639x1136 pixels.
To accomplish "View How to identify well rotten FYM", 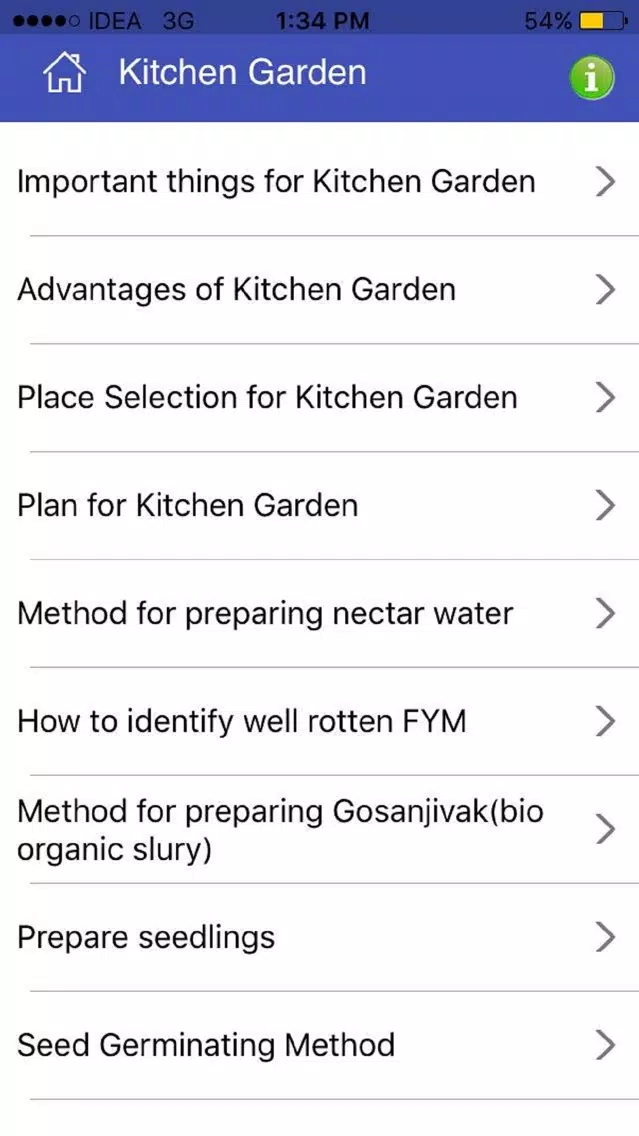I will pyautogui.click(x=320, y=722).
